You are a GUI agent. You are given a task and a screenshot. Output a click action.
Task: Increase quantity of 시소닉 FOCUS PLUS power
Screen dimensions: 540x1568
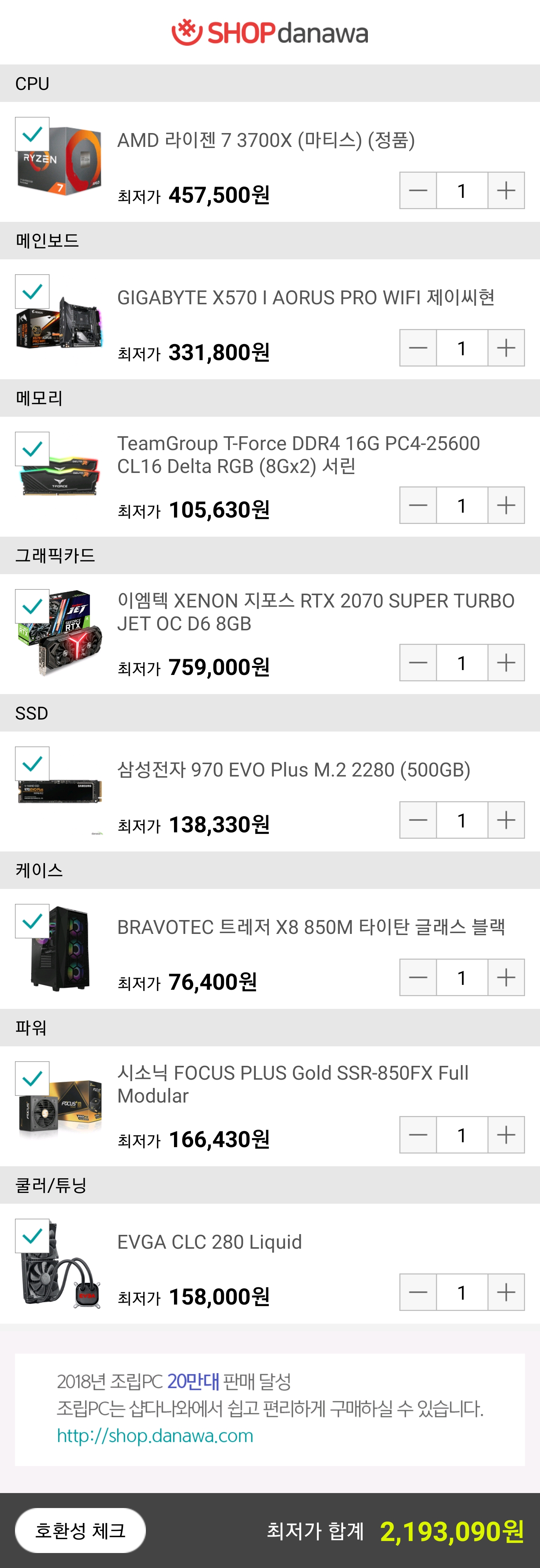coord(506,1135)
